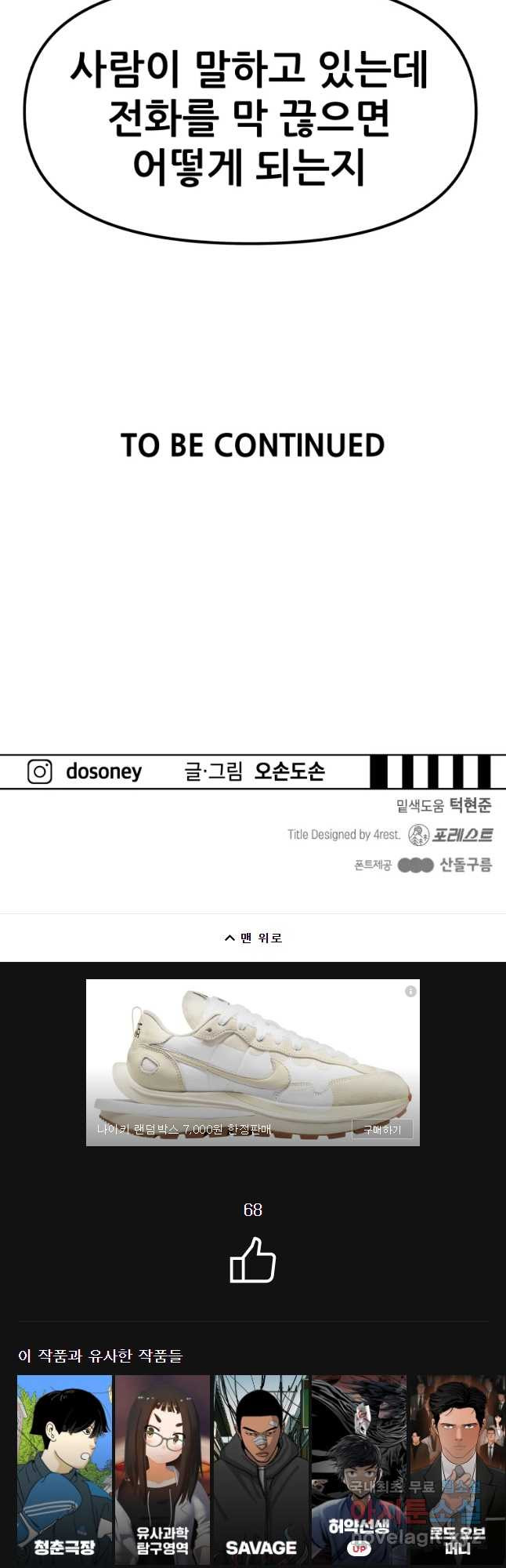Image resolution: width=506 pixels, height=1568 pixels.
Task: Open similar work 허약선생
Action: click(359, 1469)
